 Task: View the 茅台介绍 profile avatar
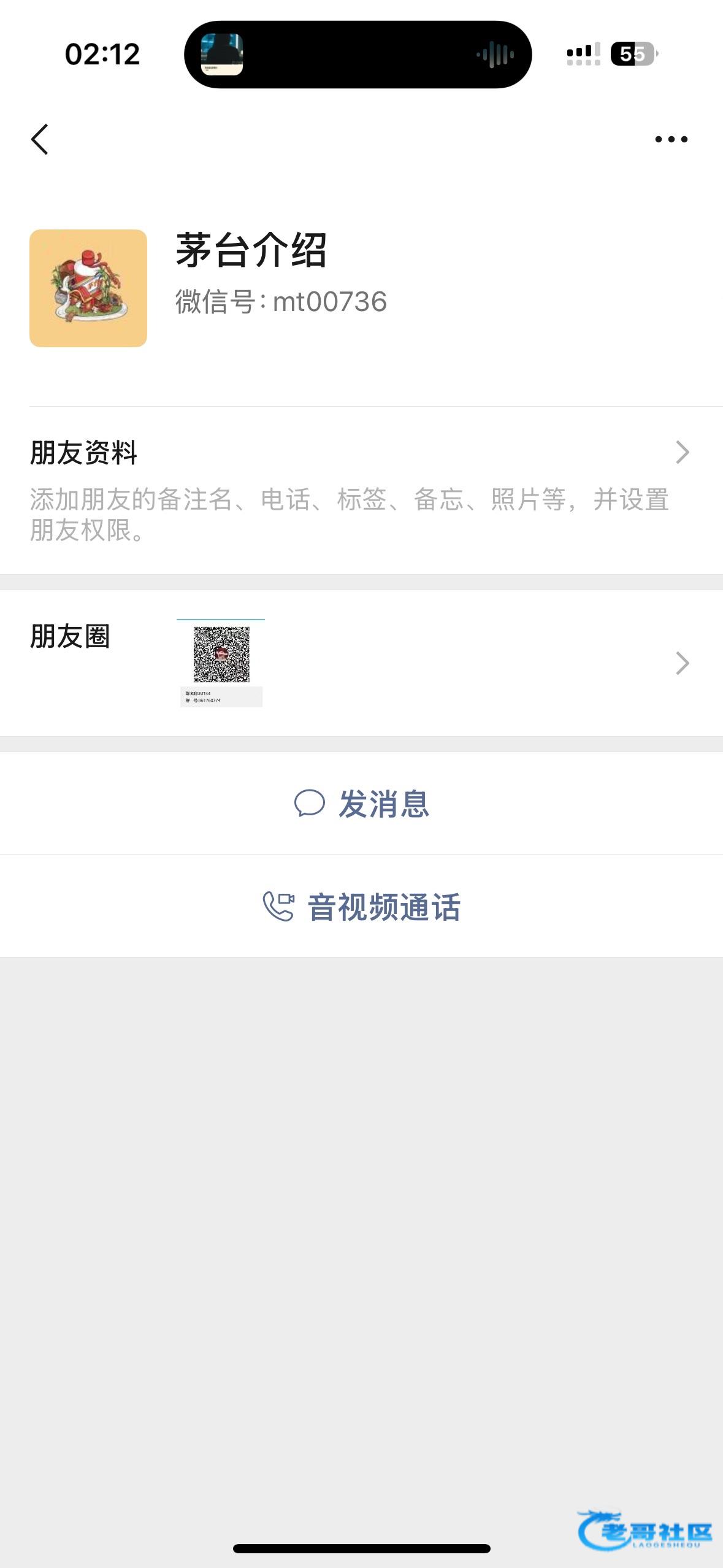tap(88, 288)
